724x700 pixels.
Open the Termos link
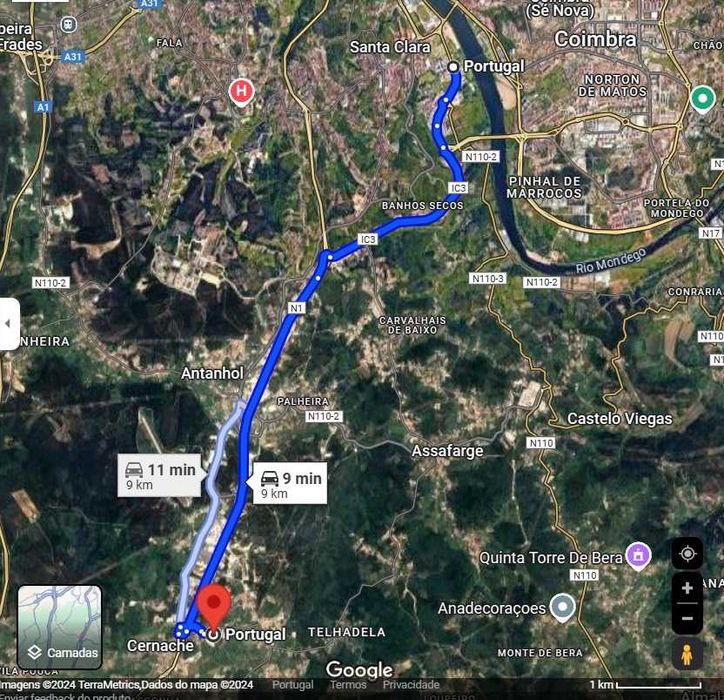point(348,685)
